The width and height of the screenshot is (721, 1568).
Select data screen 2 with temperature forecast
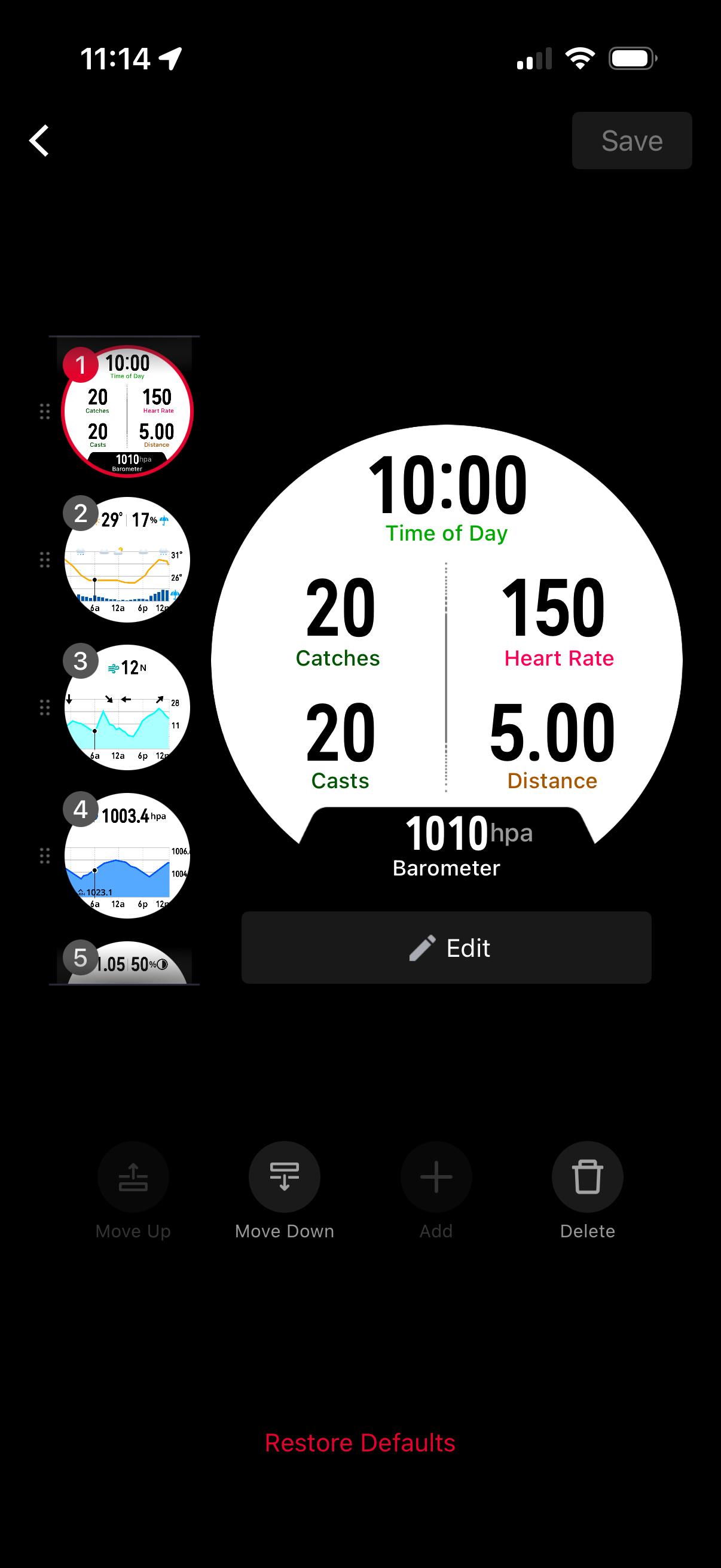point(127,560)
